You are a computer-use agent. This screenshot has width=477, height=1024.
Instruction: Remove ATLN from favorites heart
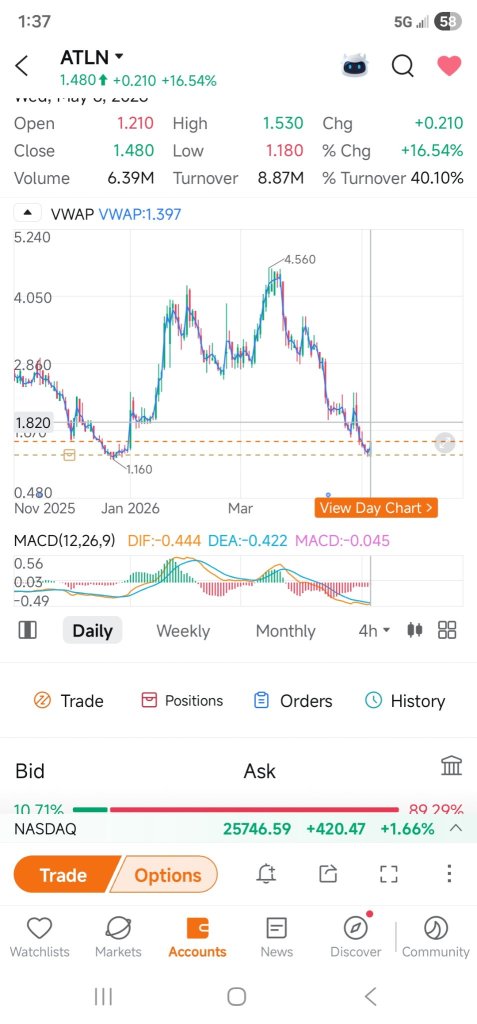click(x=449, y=65)
